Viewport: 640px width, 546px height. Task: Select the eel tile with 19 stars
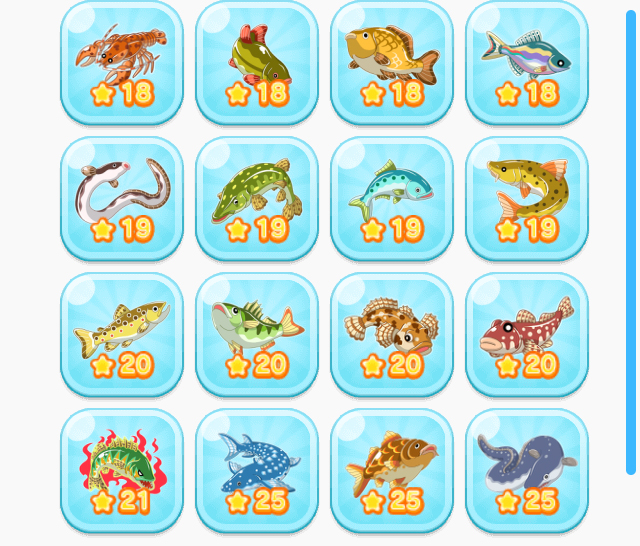coord(121,199)
